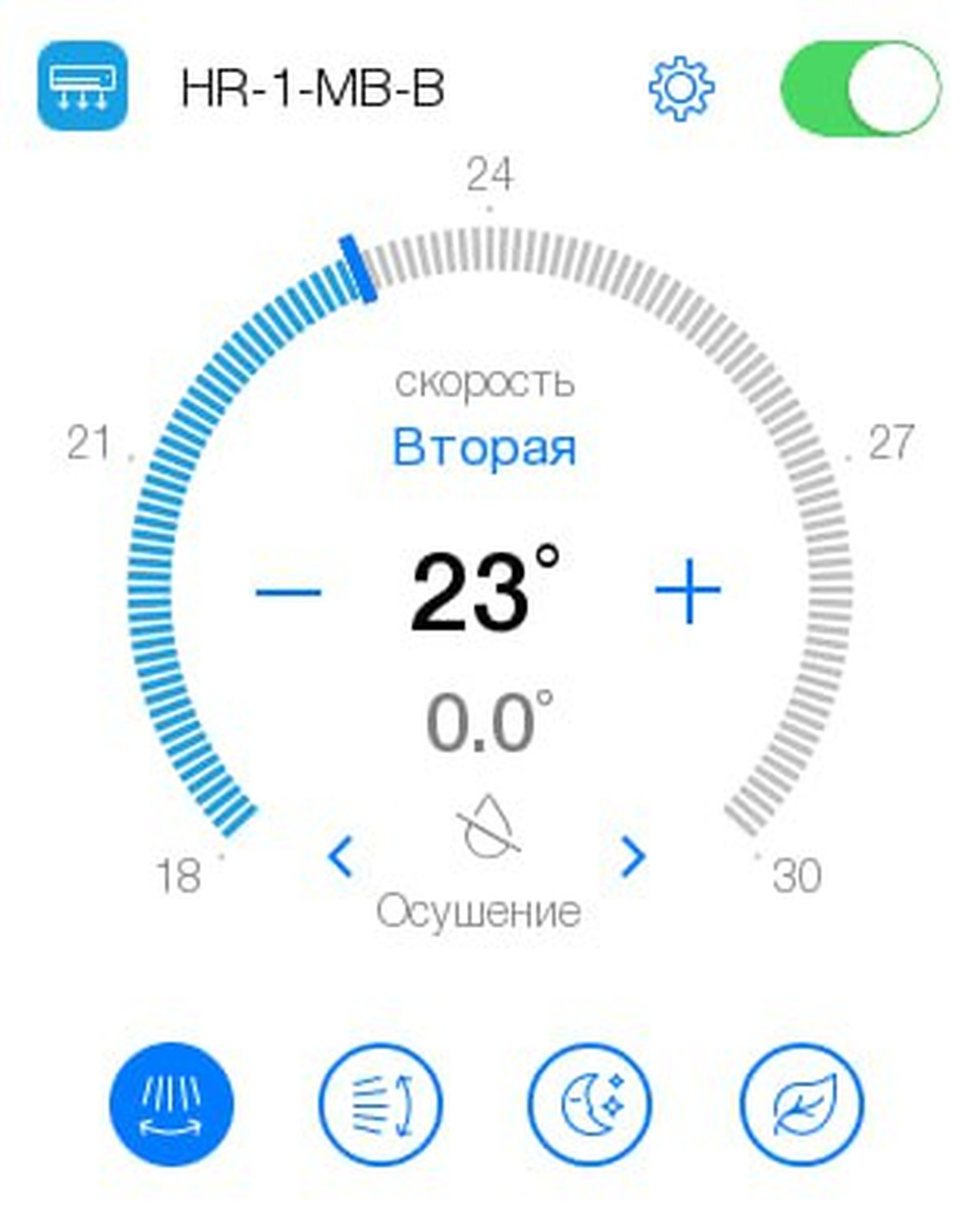Open the settings gear
980x1220 pixels.
point(681,89)
